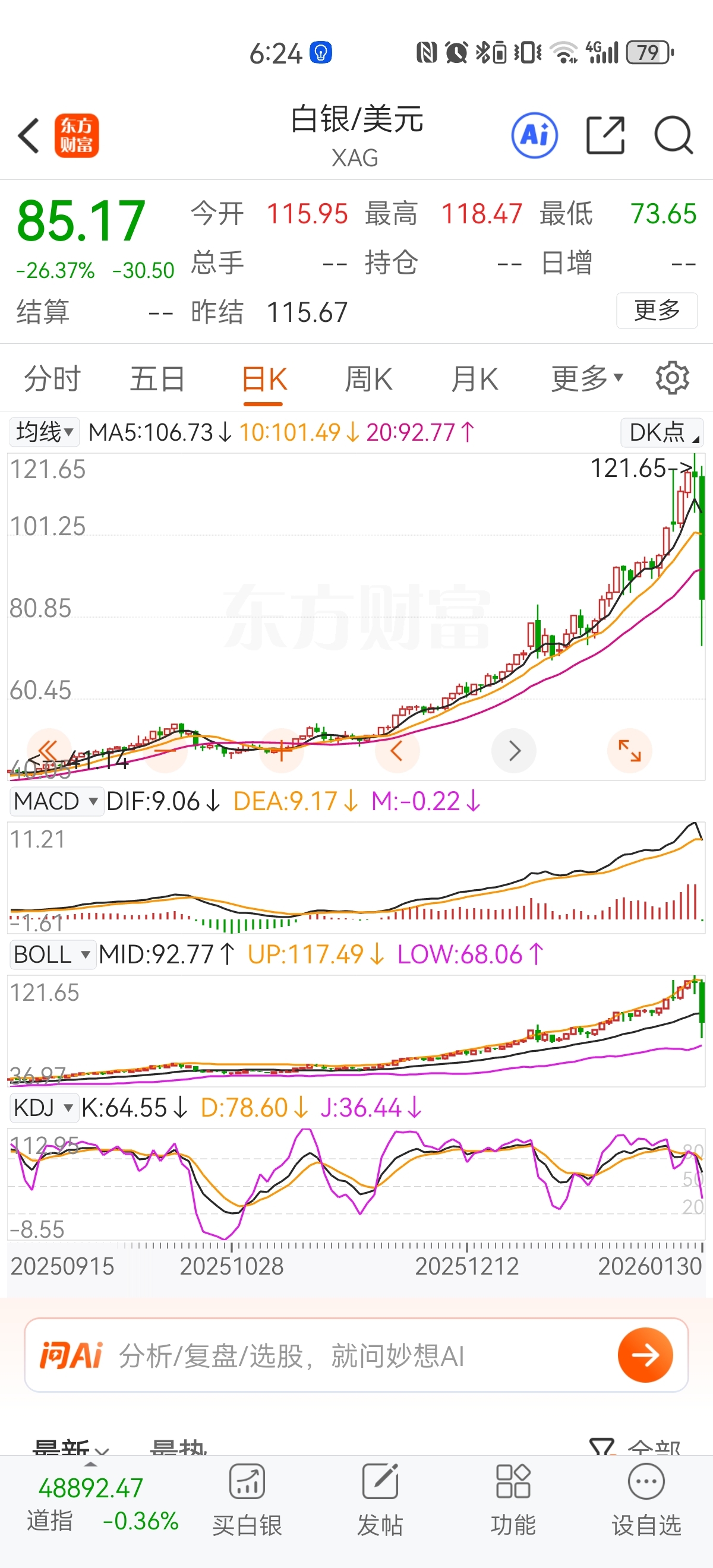The image size is (713, 1568).
Task: Open the search magnifier
Action: point(673,135)
